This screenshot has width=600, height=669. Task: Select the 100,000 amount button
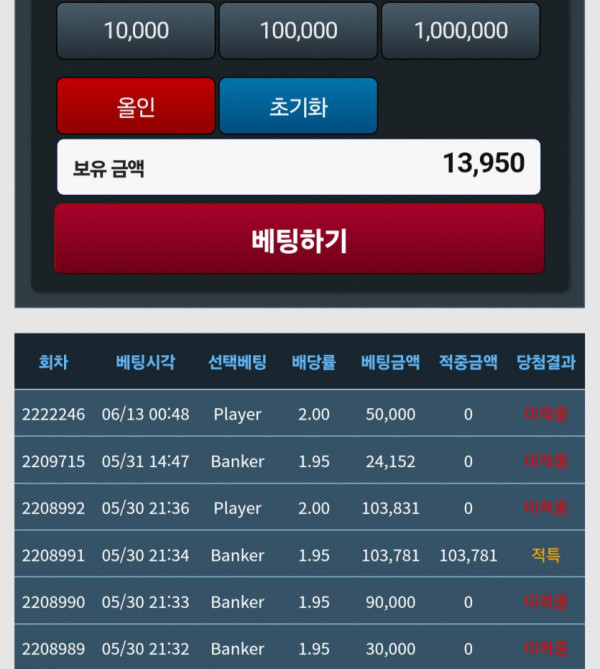(298, 30)
